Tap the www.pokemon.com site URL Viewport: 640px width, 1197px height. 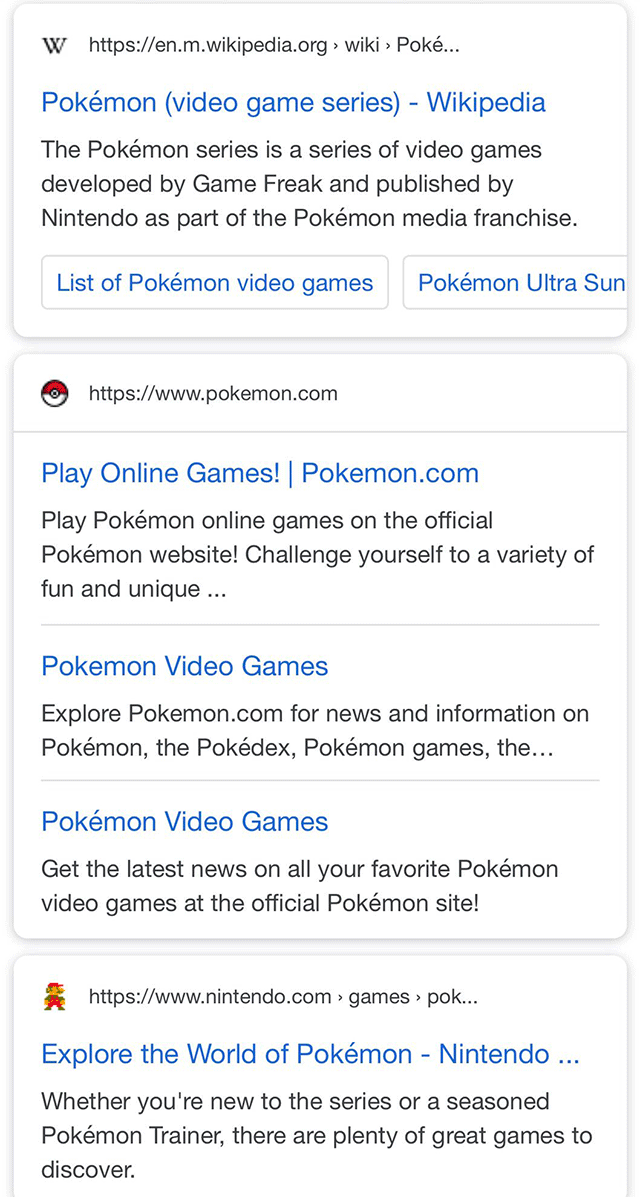(213, 394)
